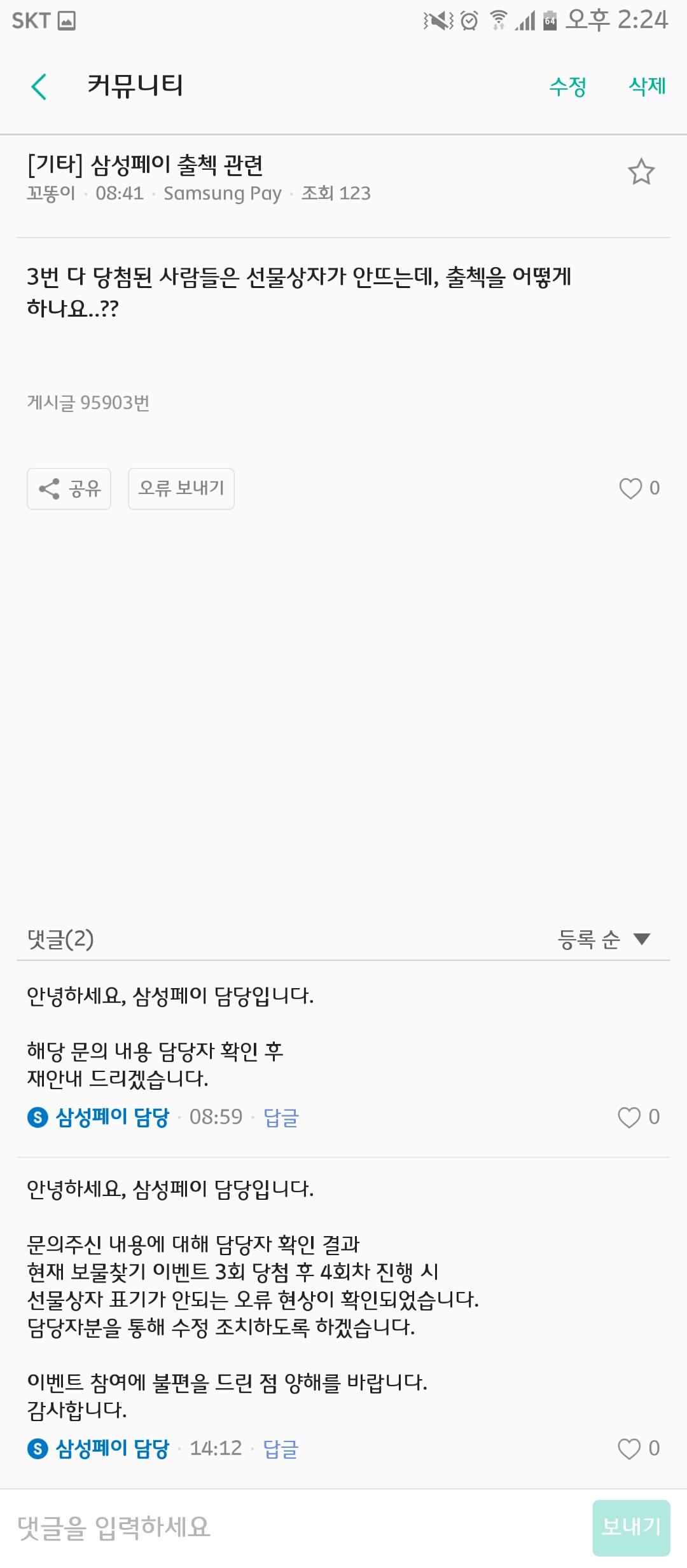Viewport: 687px width, 1568px height.
Task: Like the post with the heart icon
Action: tap(631, 488)
